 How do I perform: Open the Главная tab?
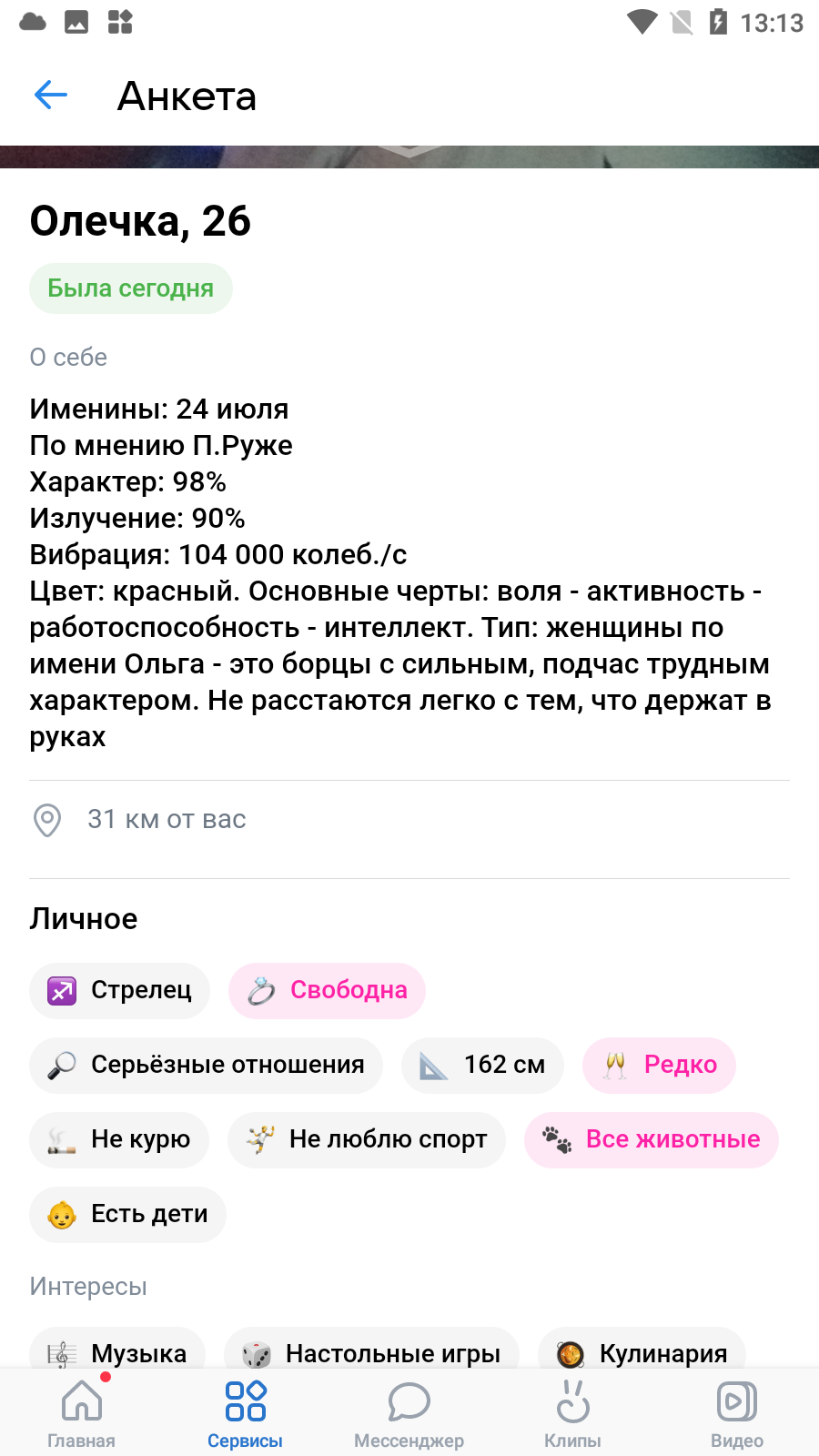(x=82, y=1412)
